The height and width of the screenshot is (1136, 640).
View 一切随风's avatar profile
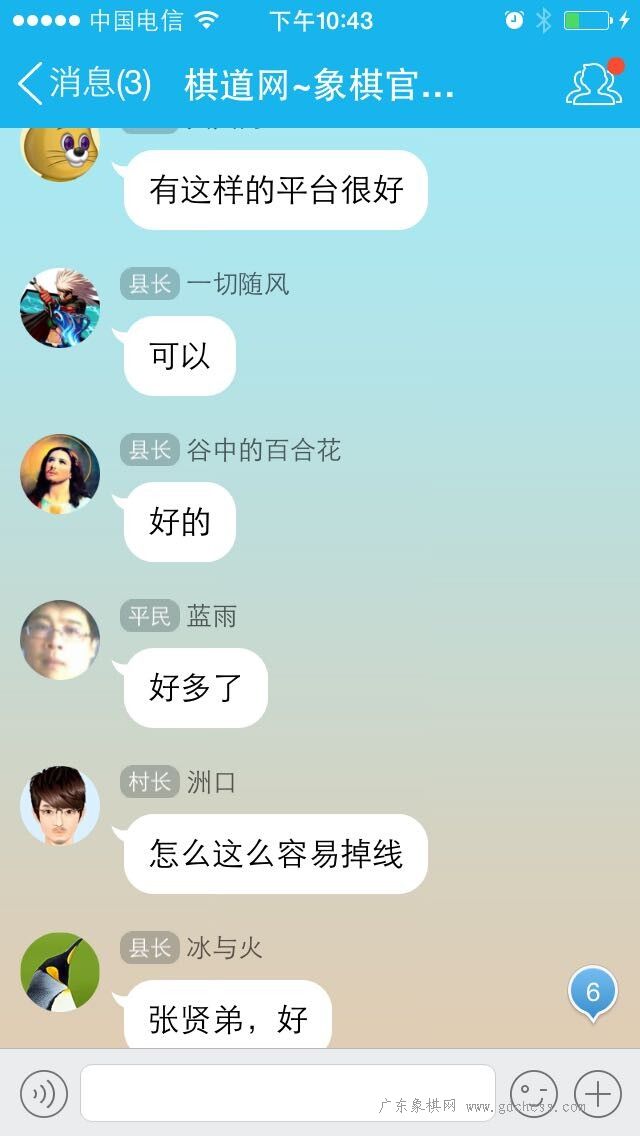(60, 308)
